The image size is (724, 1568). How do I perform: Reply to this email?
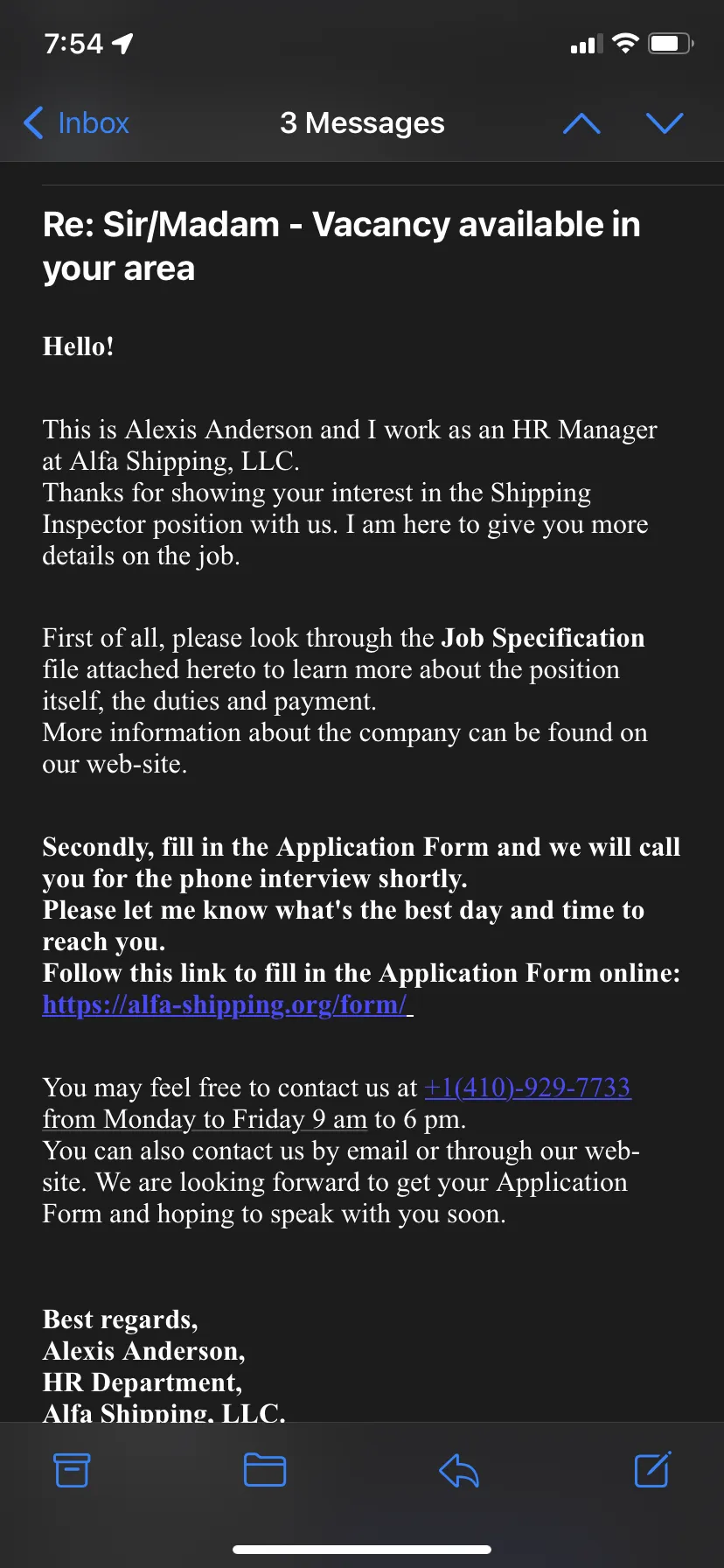[x=458, y=1470]
